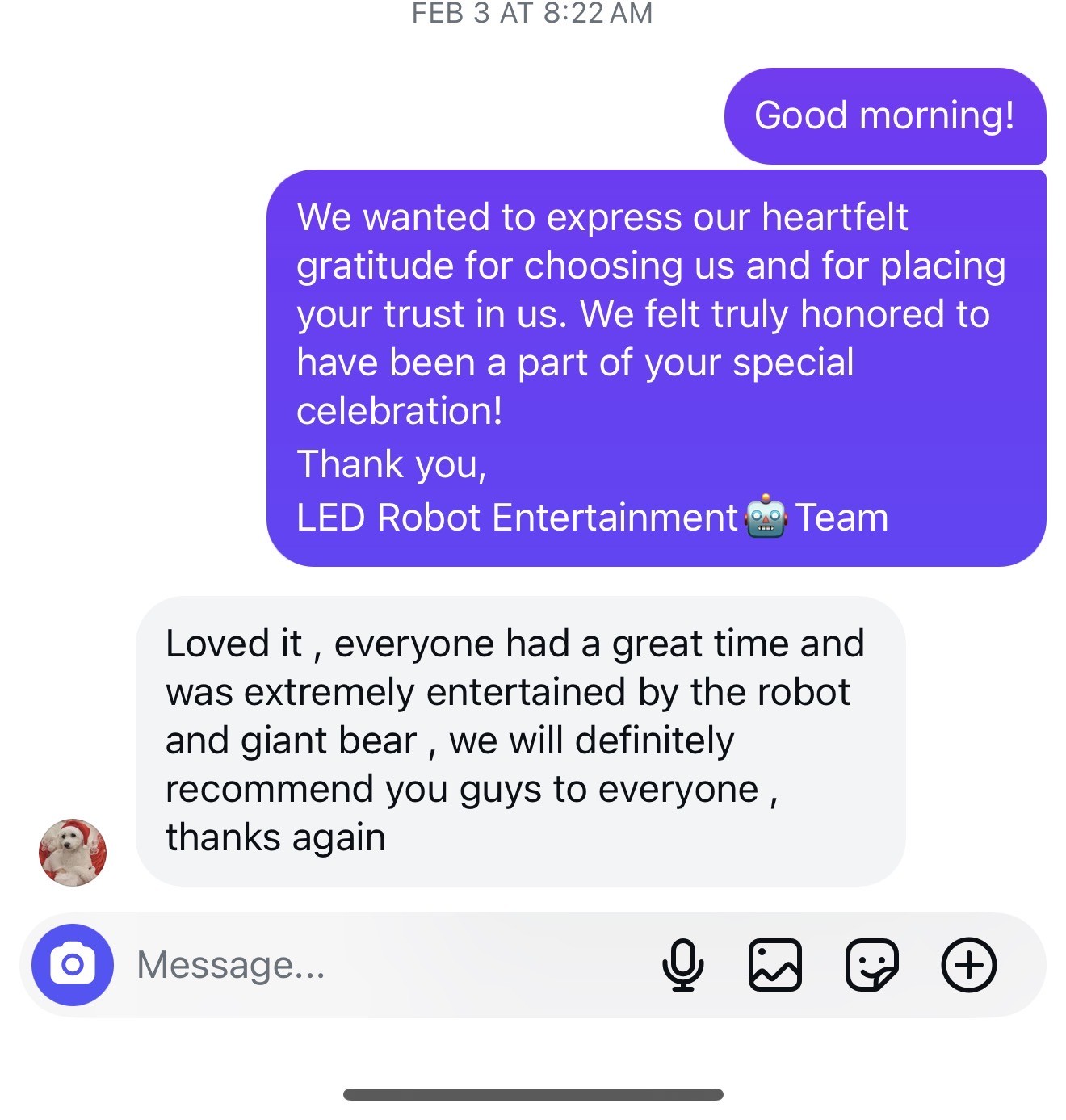Open the camera from message bar

tap(73, 964)
